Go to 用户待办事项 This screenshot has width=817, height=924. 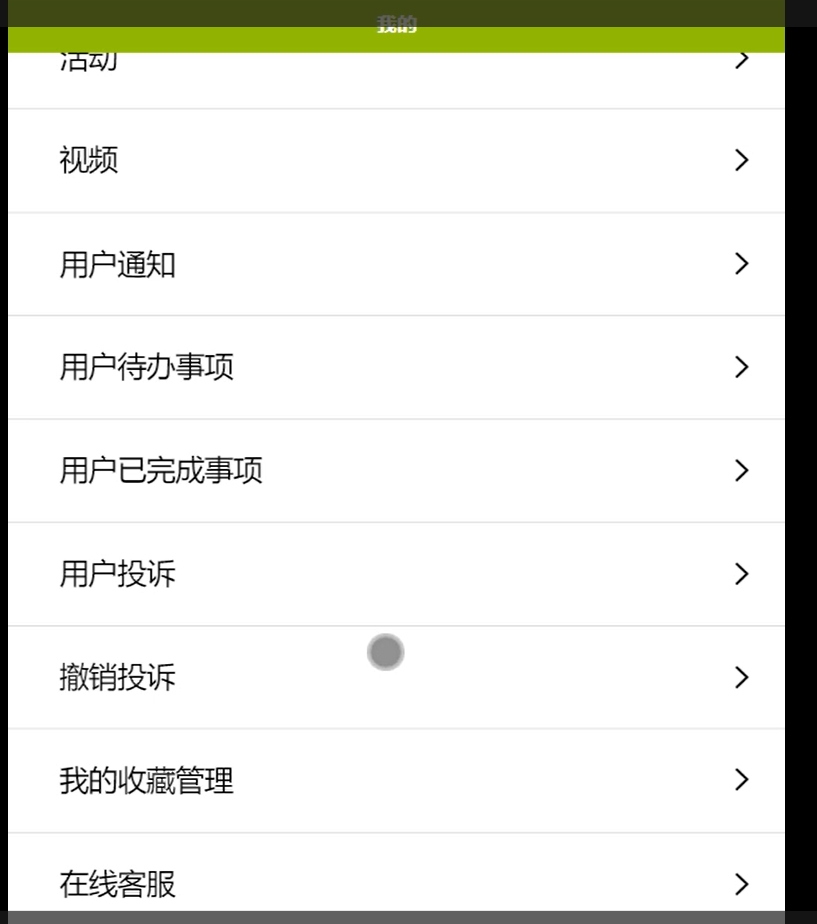pos(396,367)
